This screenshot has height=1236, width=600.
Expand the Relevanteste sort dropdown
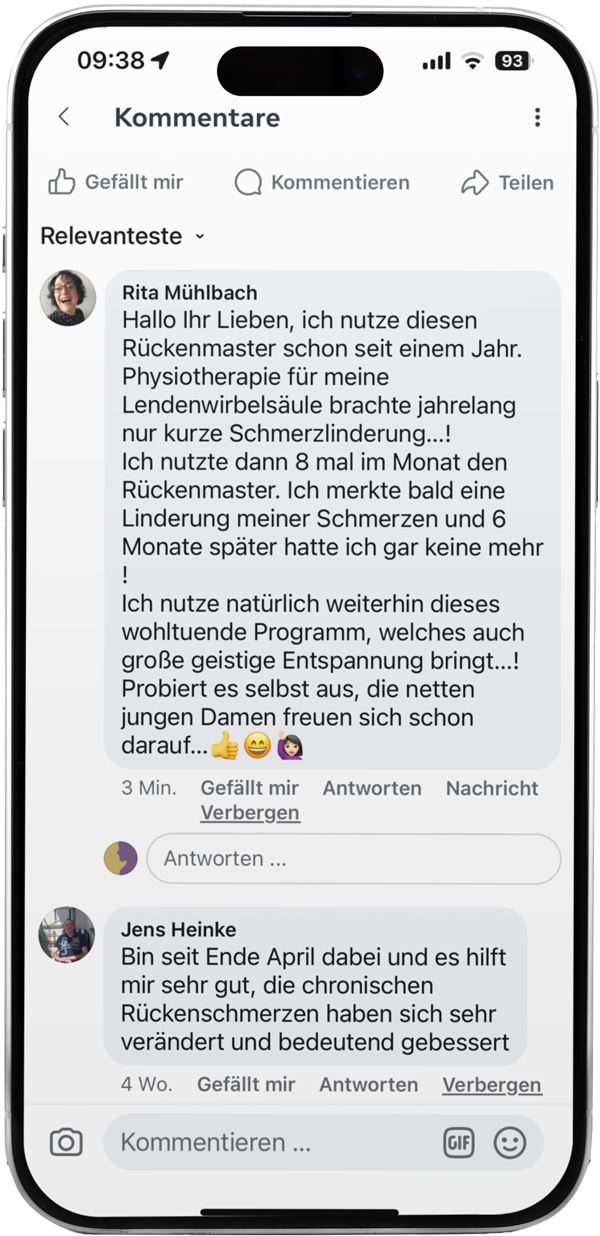click(x=122, y=236)
